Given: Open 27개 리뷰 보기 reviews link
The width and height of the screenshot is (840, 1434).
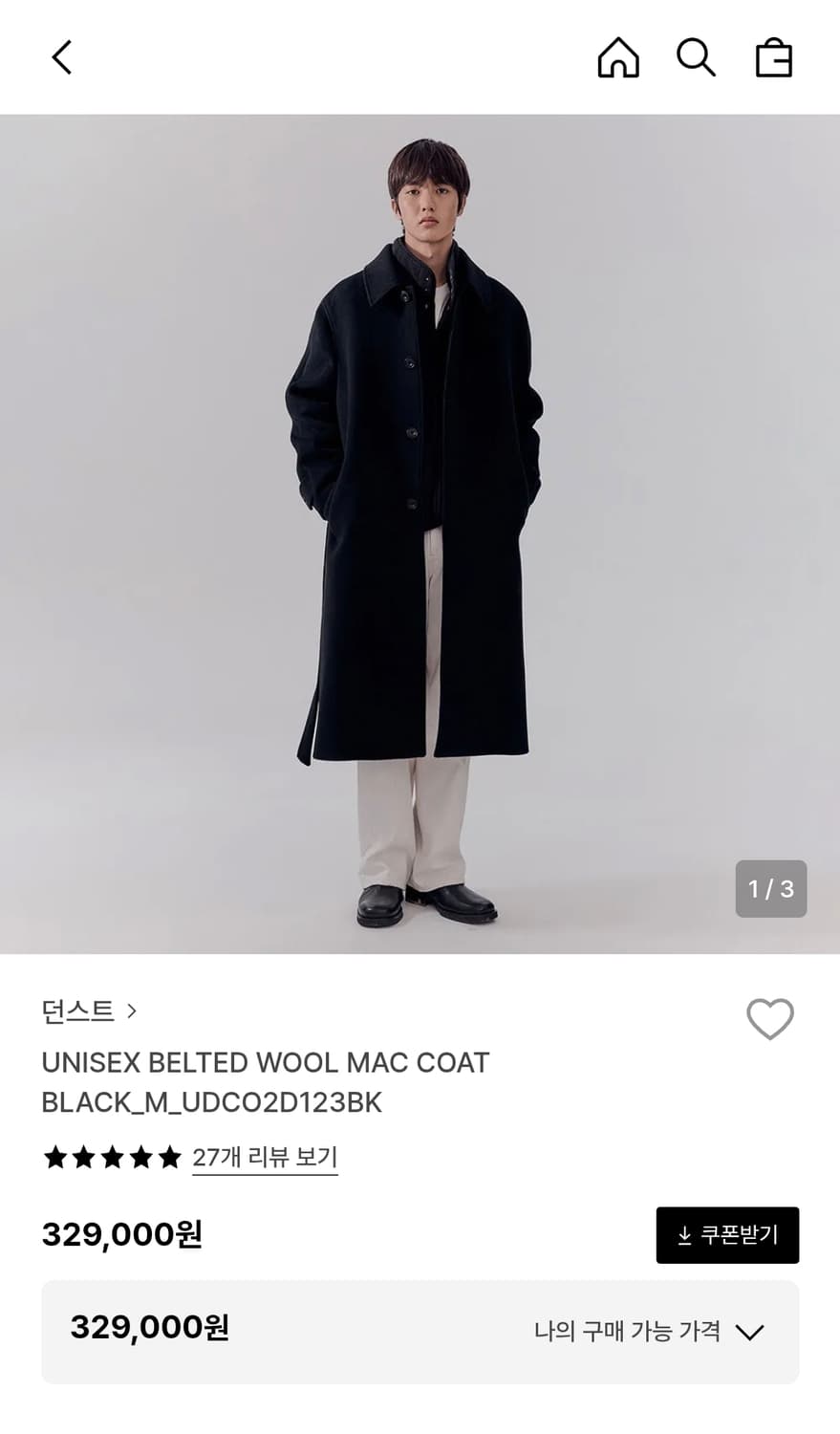Looking at the screenshot, I should point(265,1157).
